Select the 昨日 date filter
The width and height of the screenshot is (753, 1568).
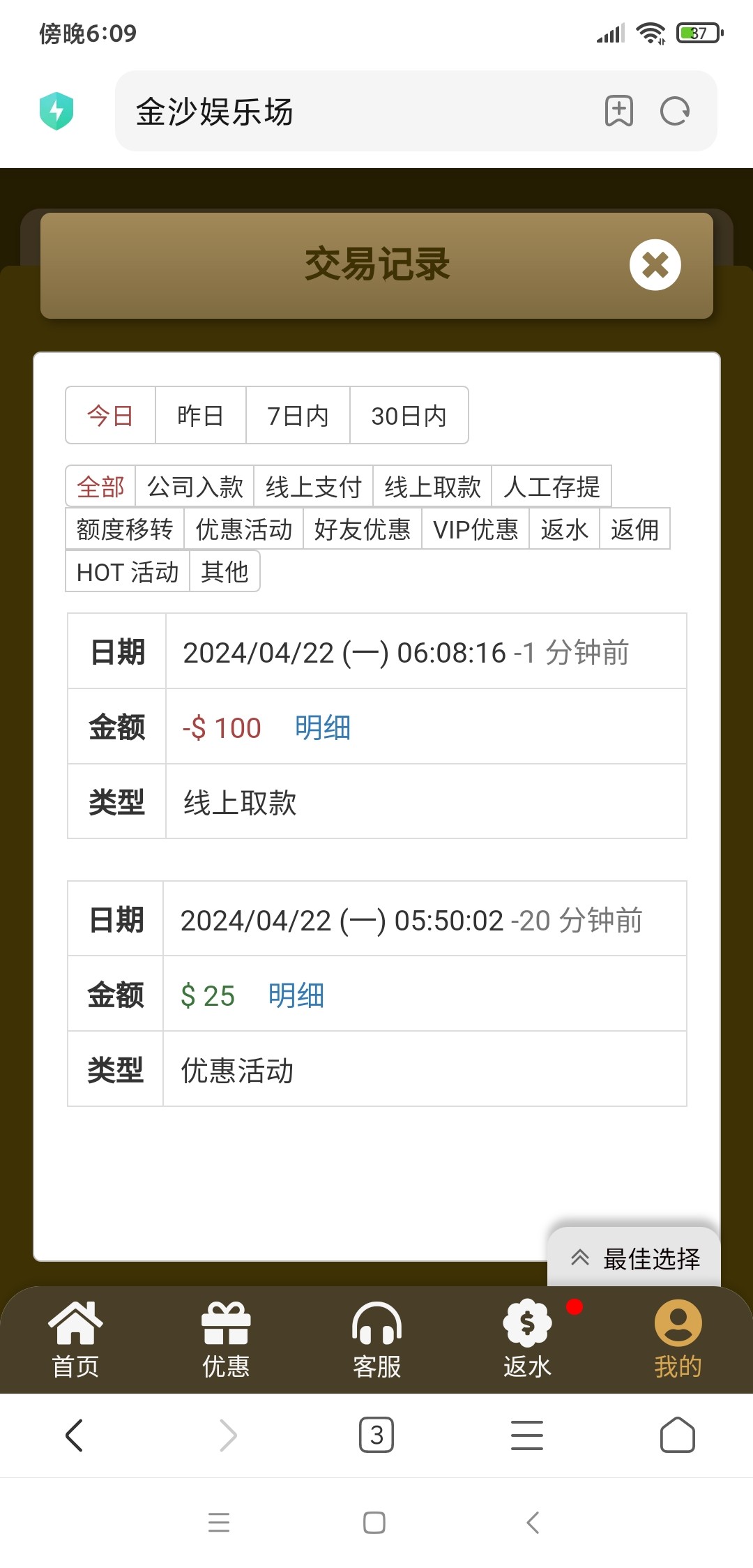[199, 415]
